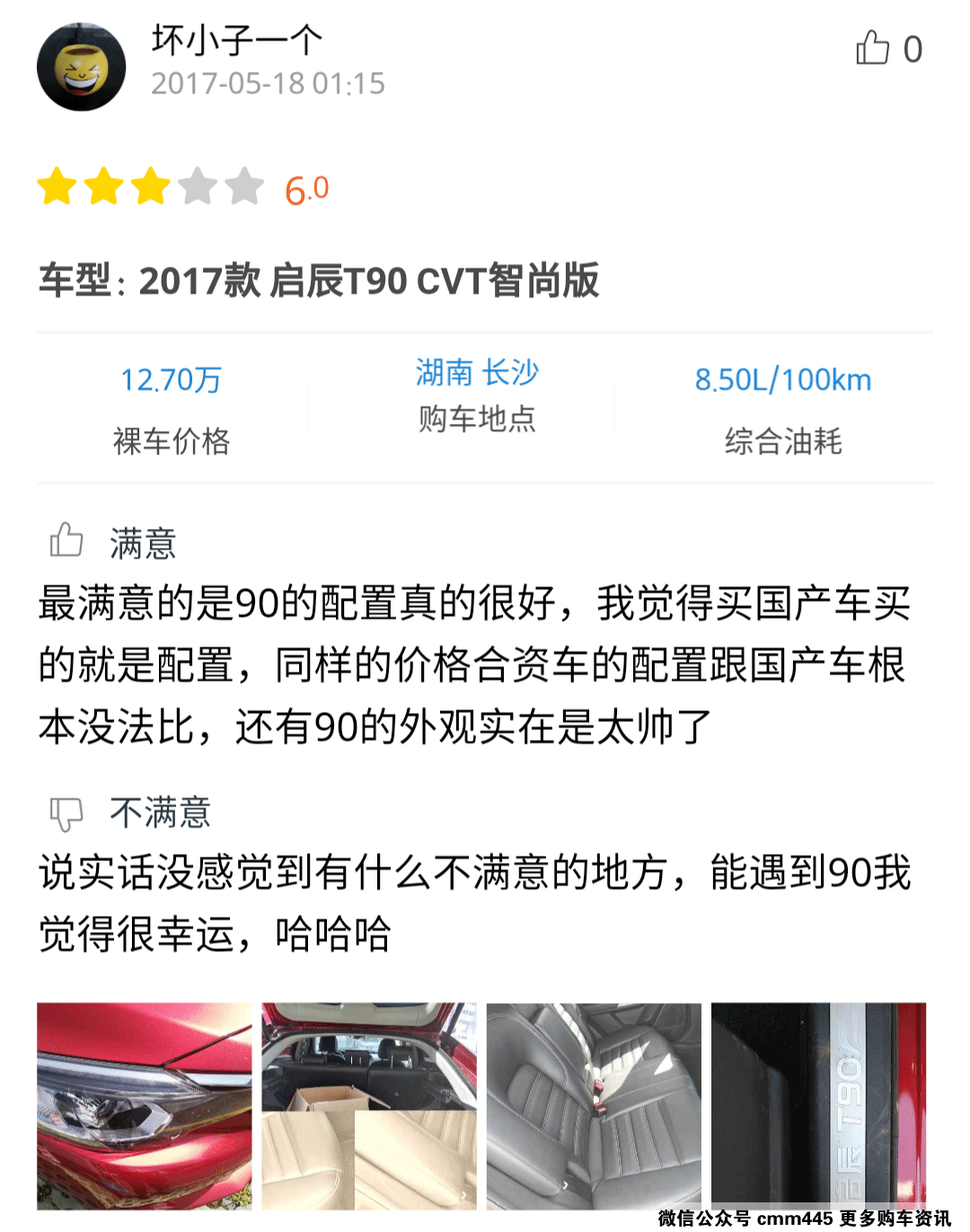Like the review by 坏小子一个
This screenshot has width=970, height=1232.
(873, 48)
